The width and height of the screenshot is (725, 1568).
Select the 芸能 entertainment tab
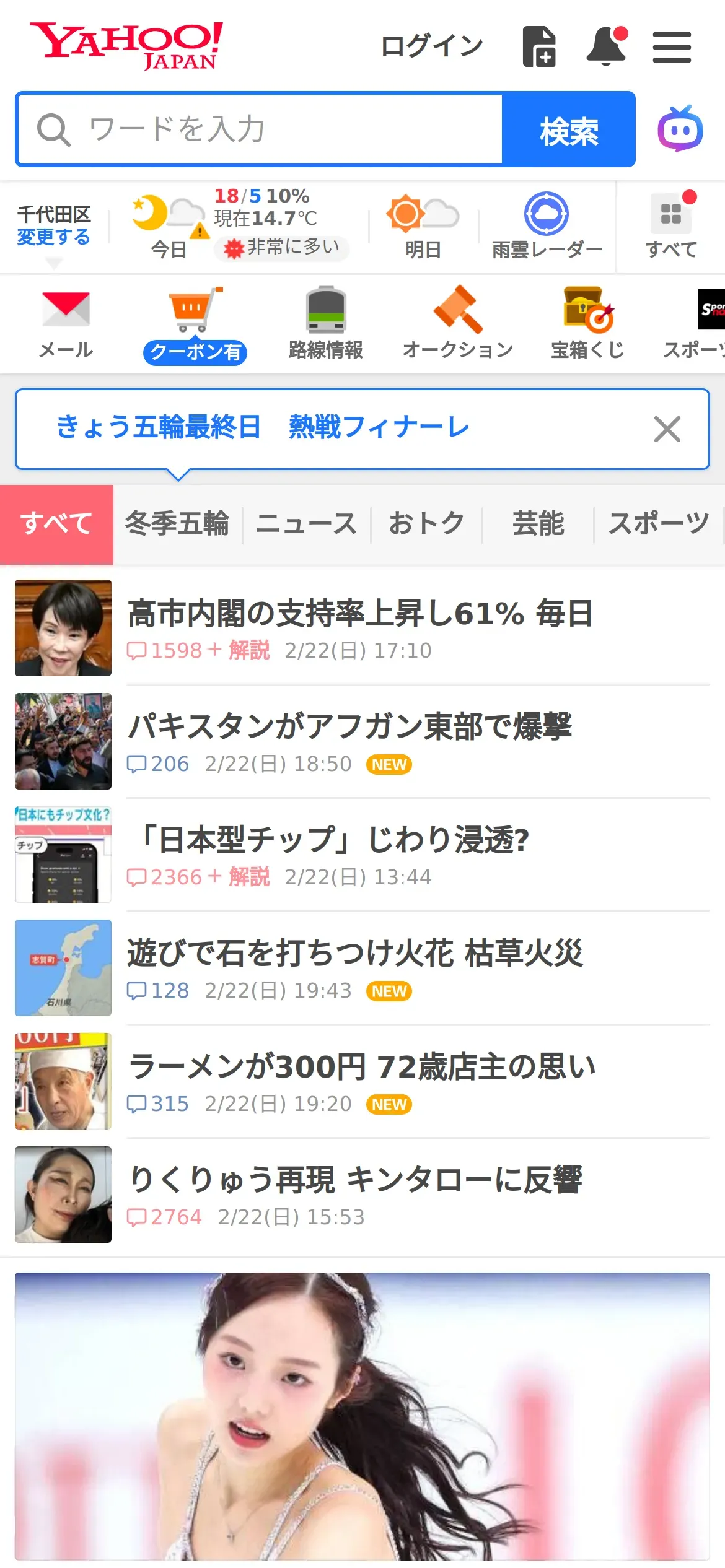(x=538, y=524)
